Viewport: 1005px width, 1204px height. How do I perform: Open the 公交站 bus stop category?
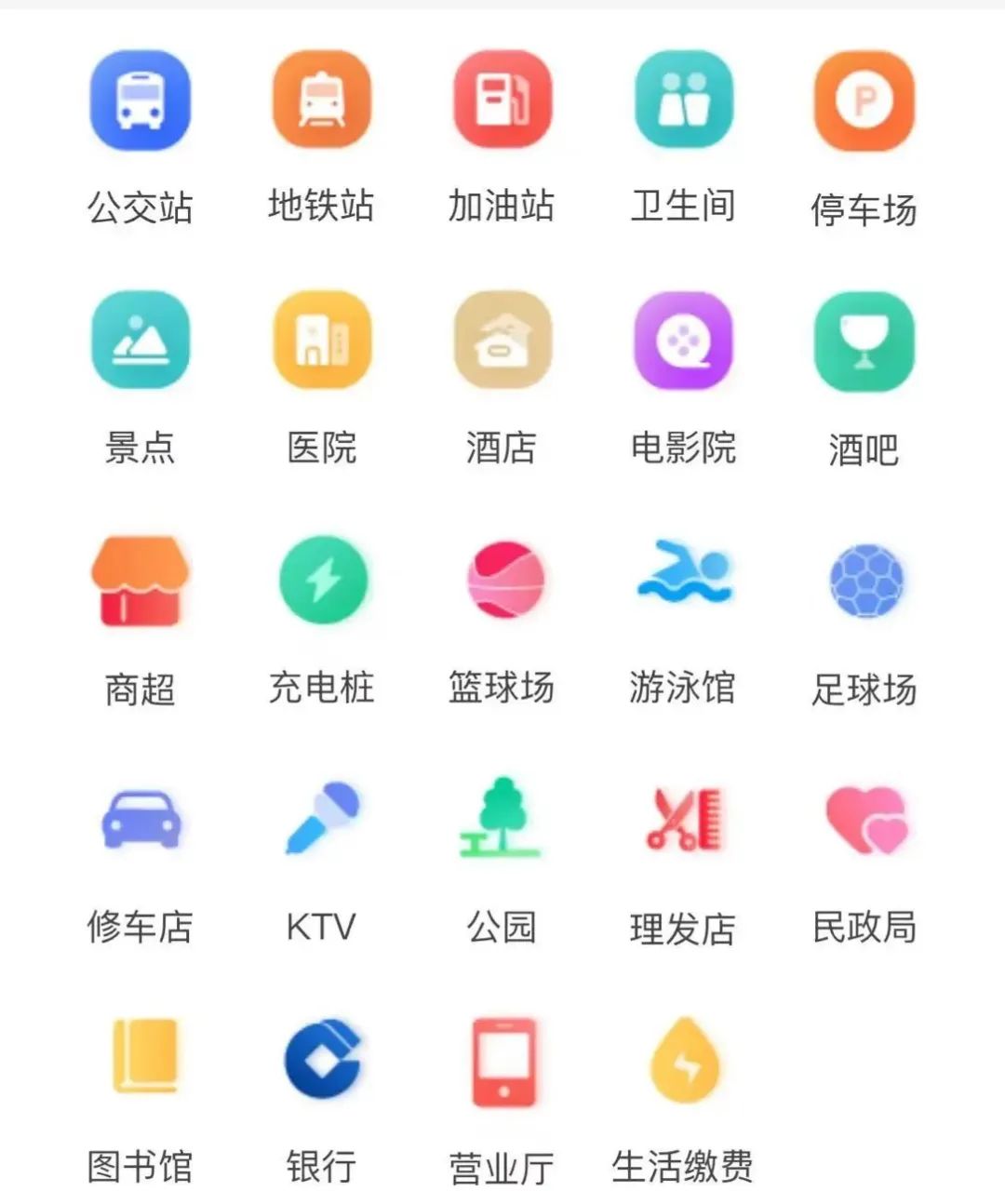[140, 100]
